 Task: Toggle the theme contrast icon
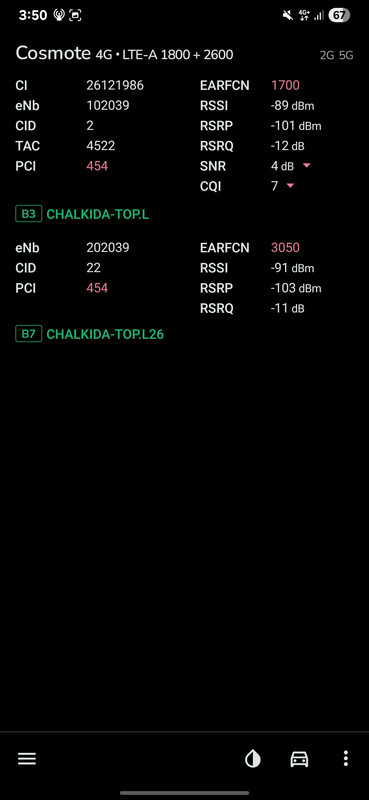pyautogui.click(x=253, y=759)
